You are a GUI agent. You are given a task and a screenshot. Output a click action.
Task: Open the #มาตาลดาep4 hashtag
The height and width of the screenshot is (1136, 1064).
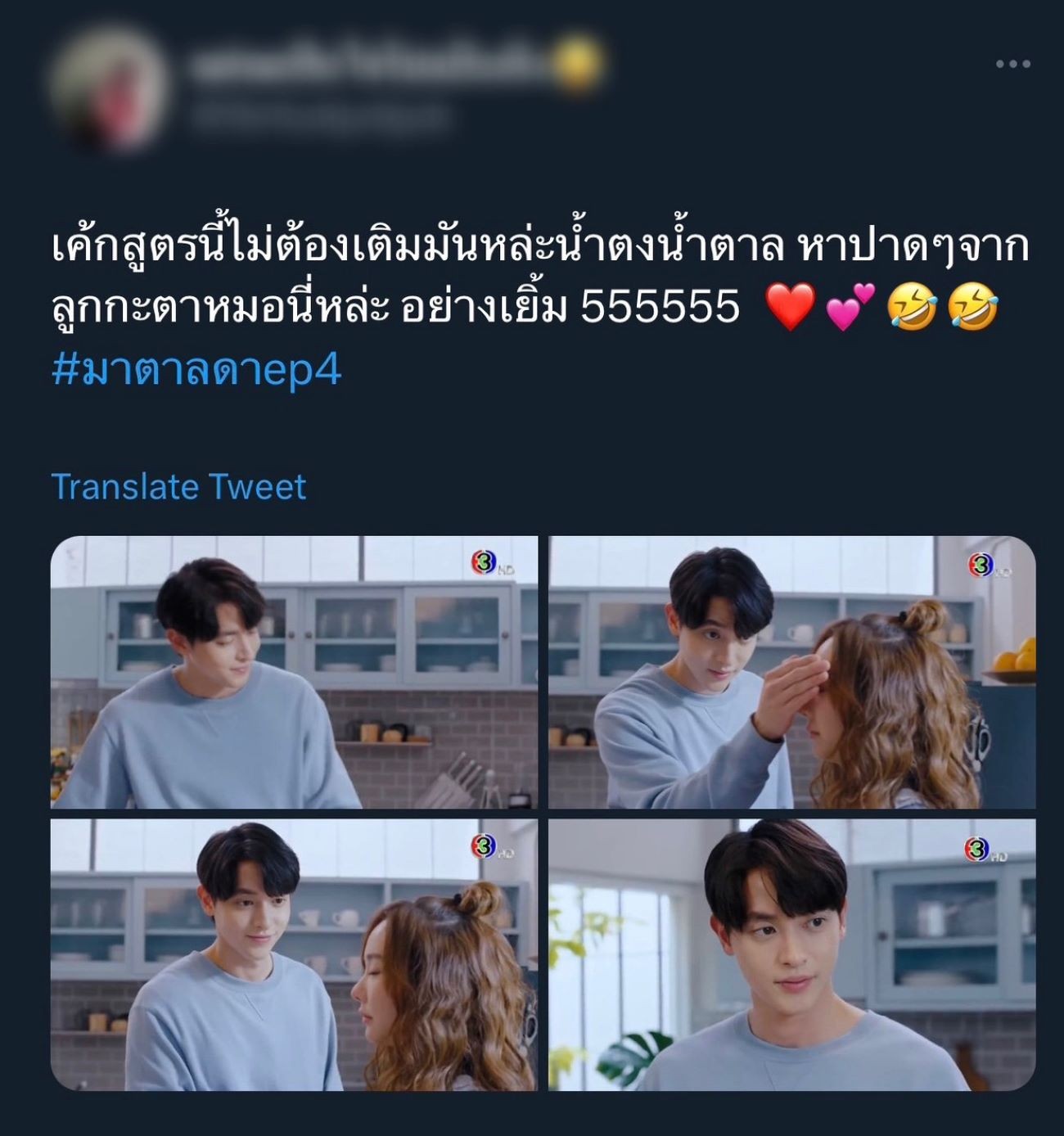click(x=196, y=370)
